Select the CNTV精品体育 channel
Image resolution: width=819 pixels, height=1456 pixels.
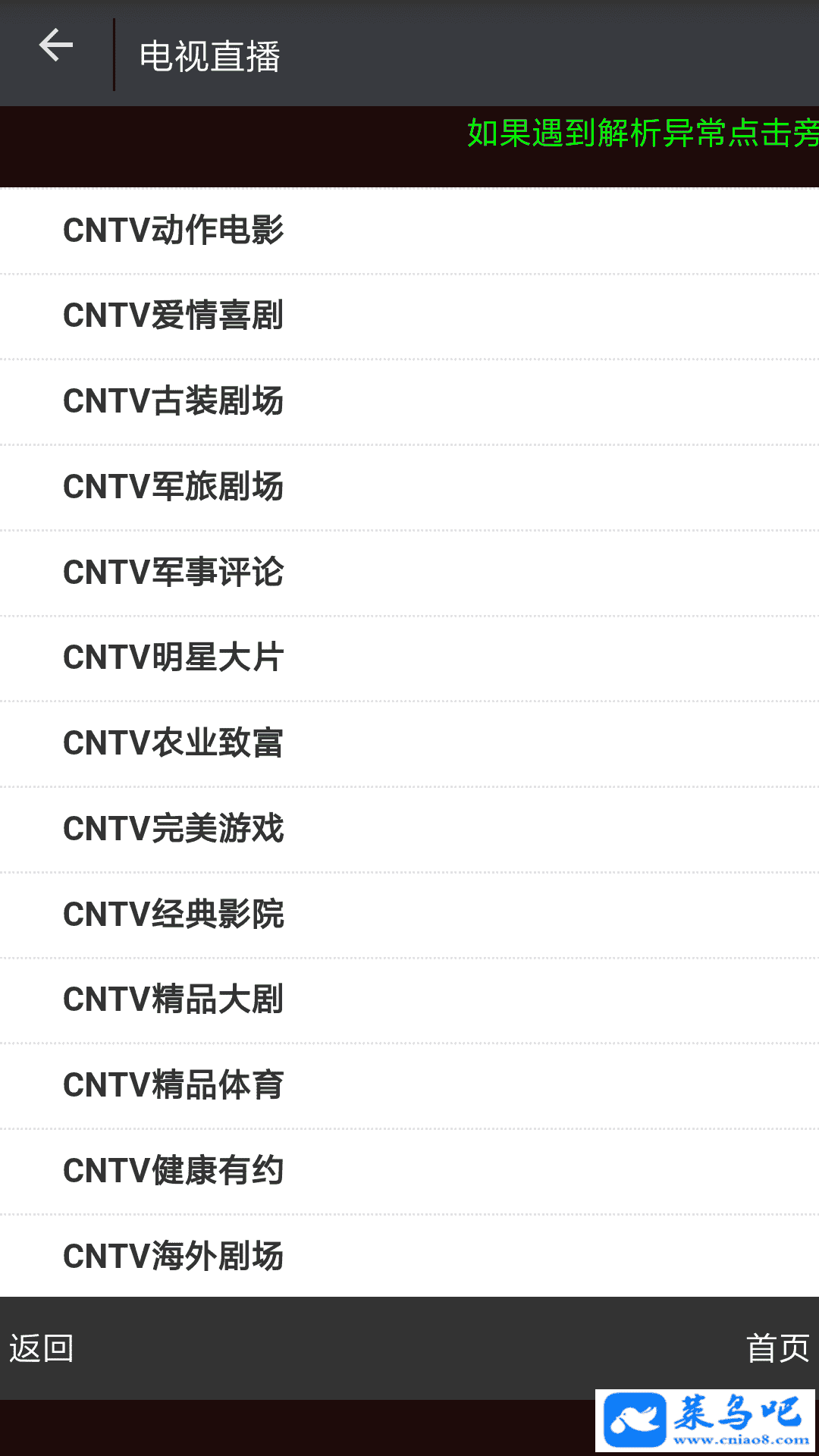click(173, 1086)
